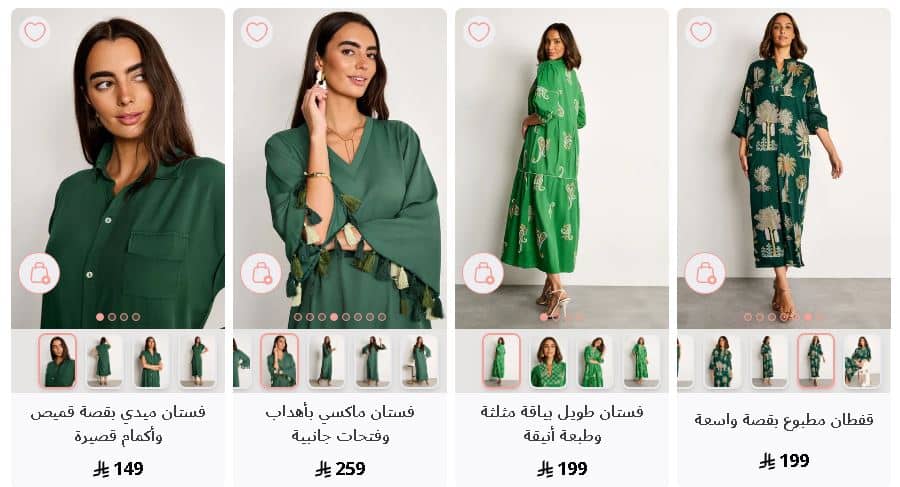Favorite the فستان ماكسي بأهداب dress
This screenshot has height=487, width=900.
coord(257,32)
